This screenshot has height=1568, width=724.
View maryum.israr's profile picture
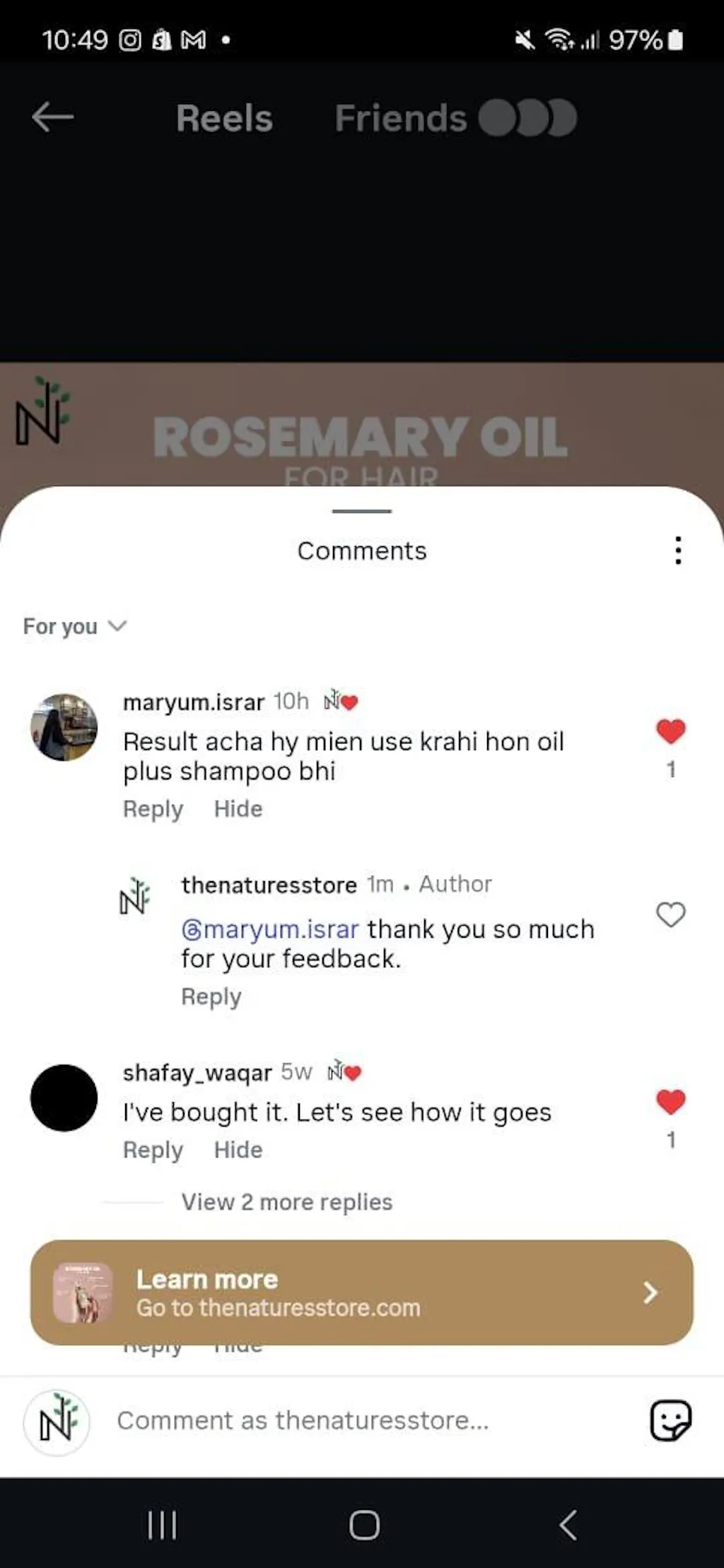coord(64,727)
